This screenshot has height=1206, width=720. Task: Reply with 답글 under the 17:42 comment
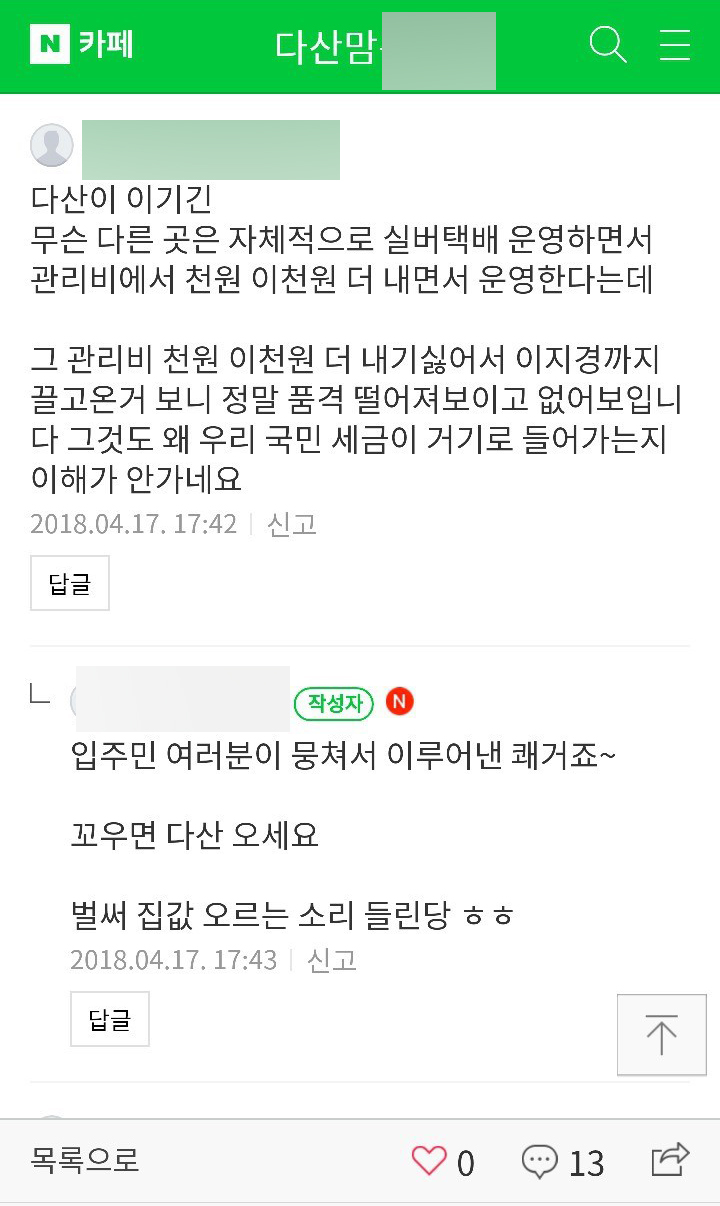click(x=70, y=584)
